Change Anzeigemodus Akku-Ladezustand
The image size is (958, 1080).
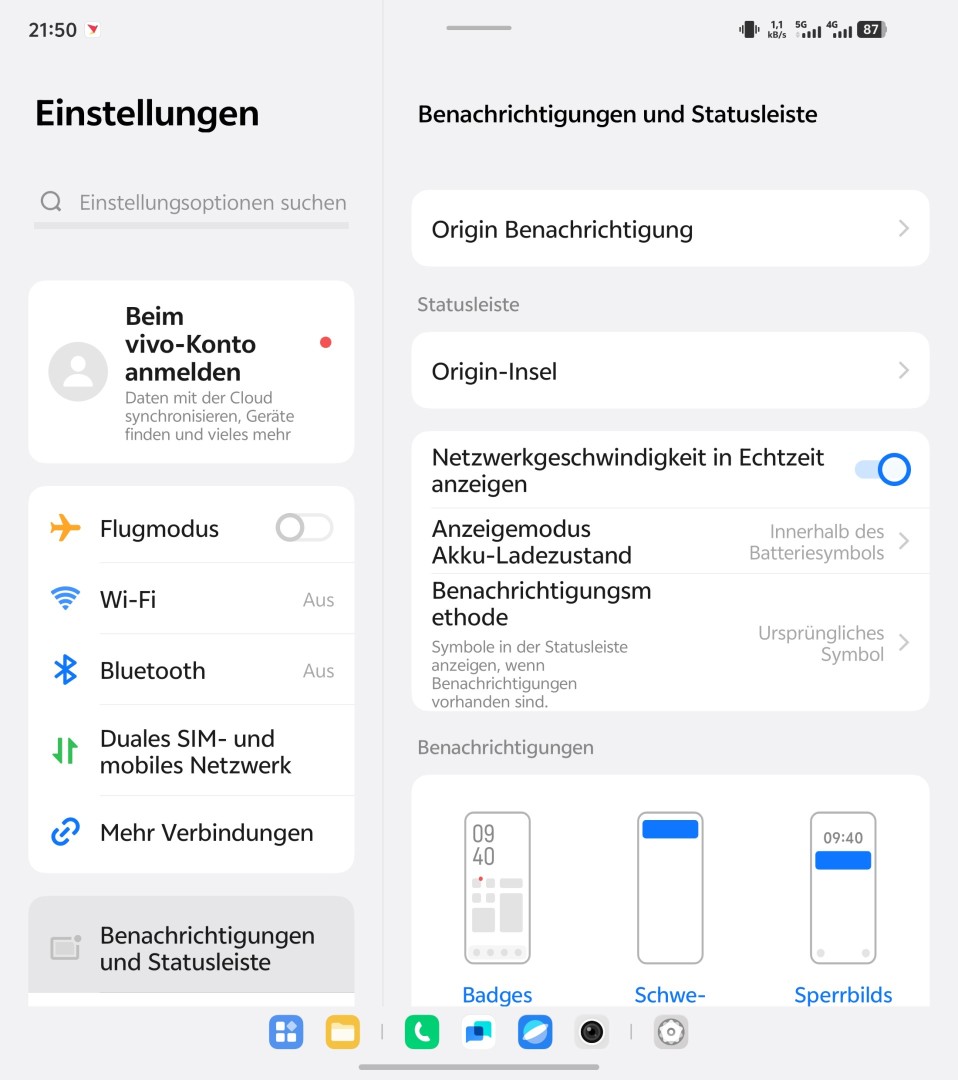click(670, 541)
